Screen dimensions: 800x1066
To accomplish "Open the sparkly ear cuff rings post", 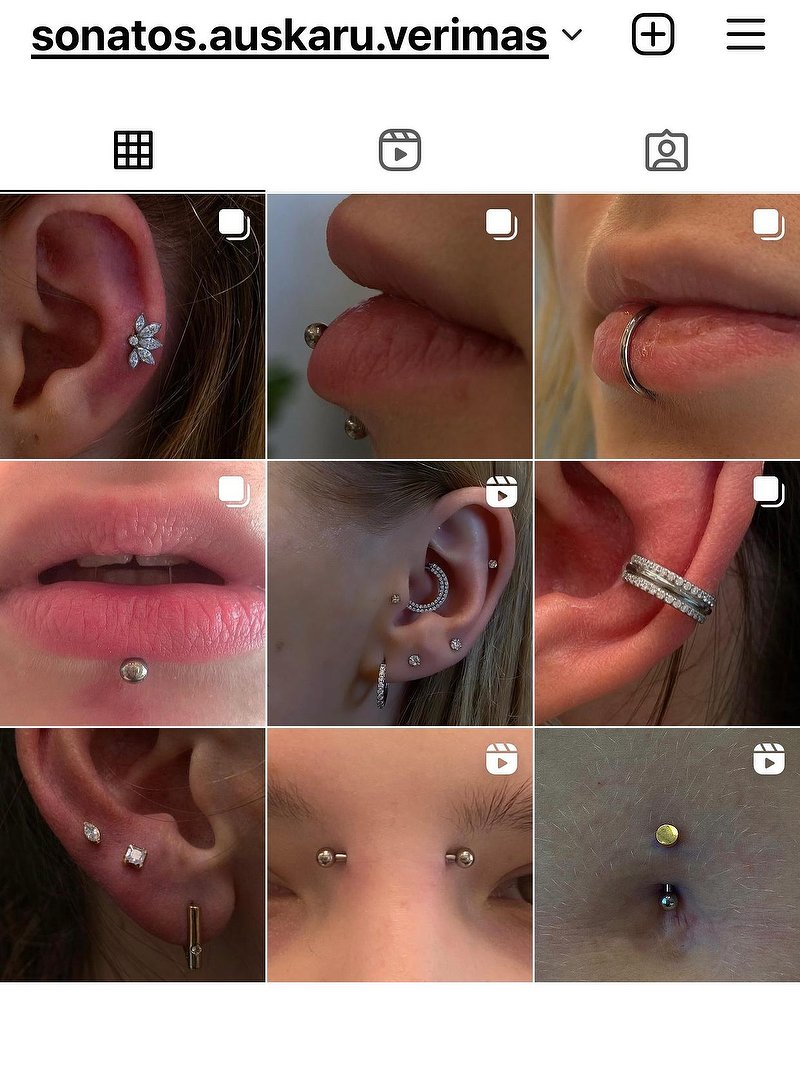I will pyautogui.click(x=667, y=593).
